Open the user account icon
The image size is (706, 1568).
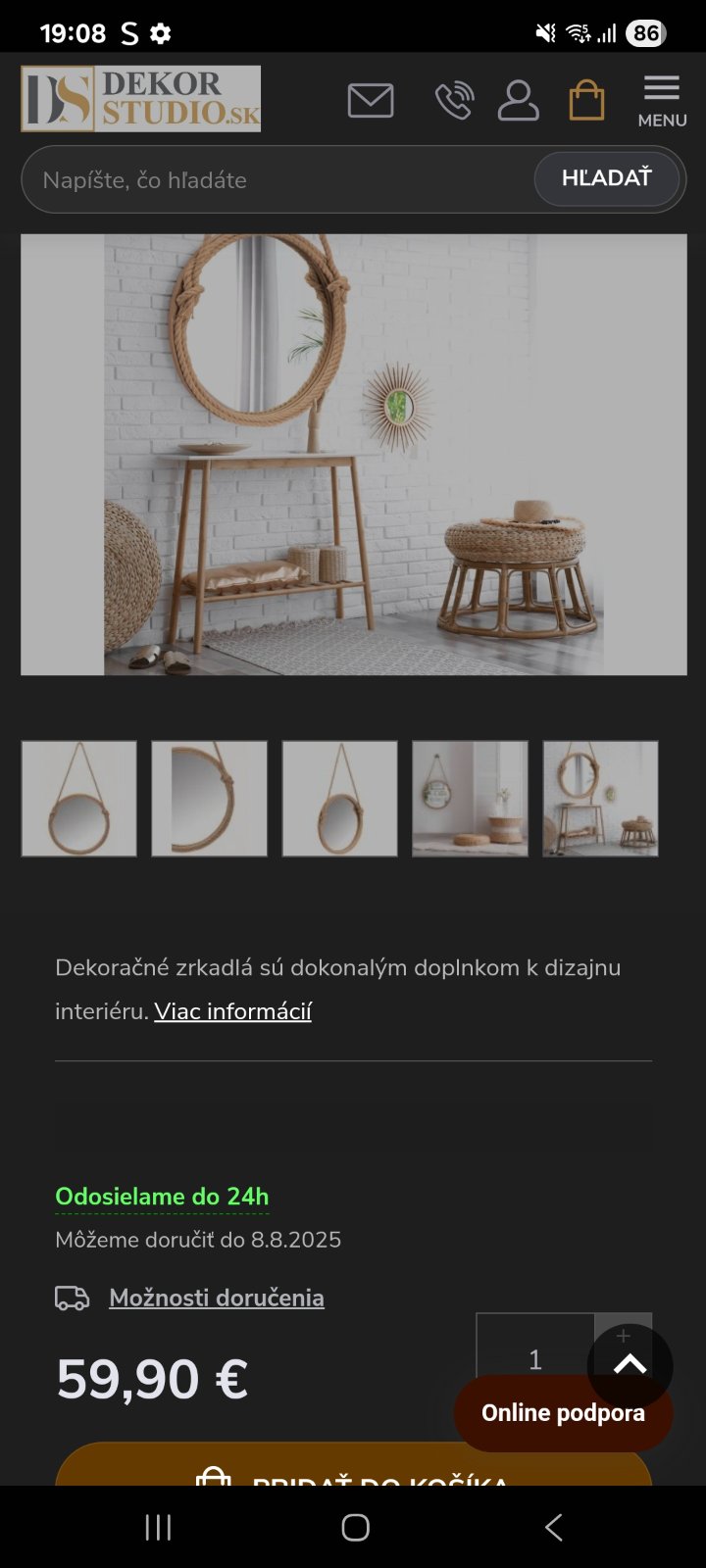coord(518,100)
